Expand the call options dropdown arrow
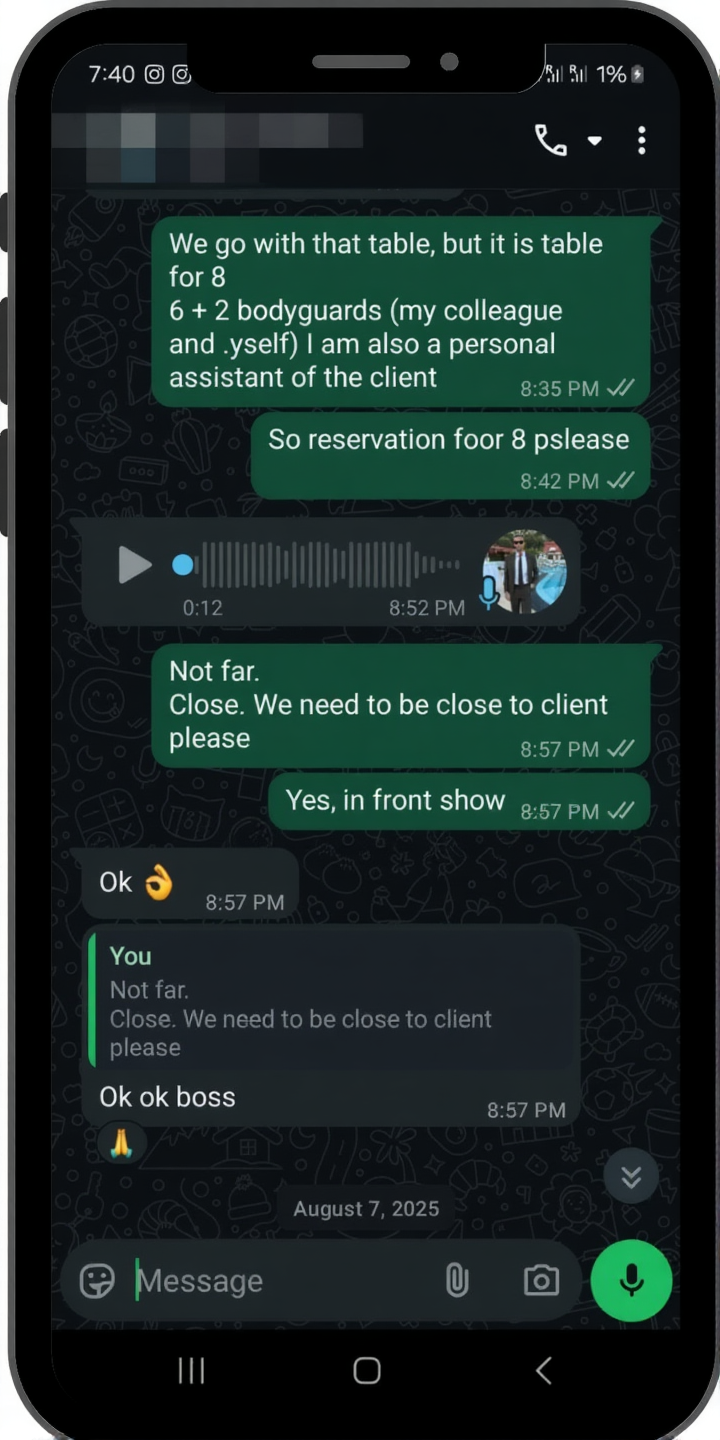This screenshot has width=720, height=1440. point(594,141)
